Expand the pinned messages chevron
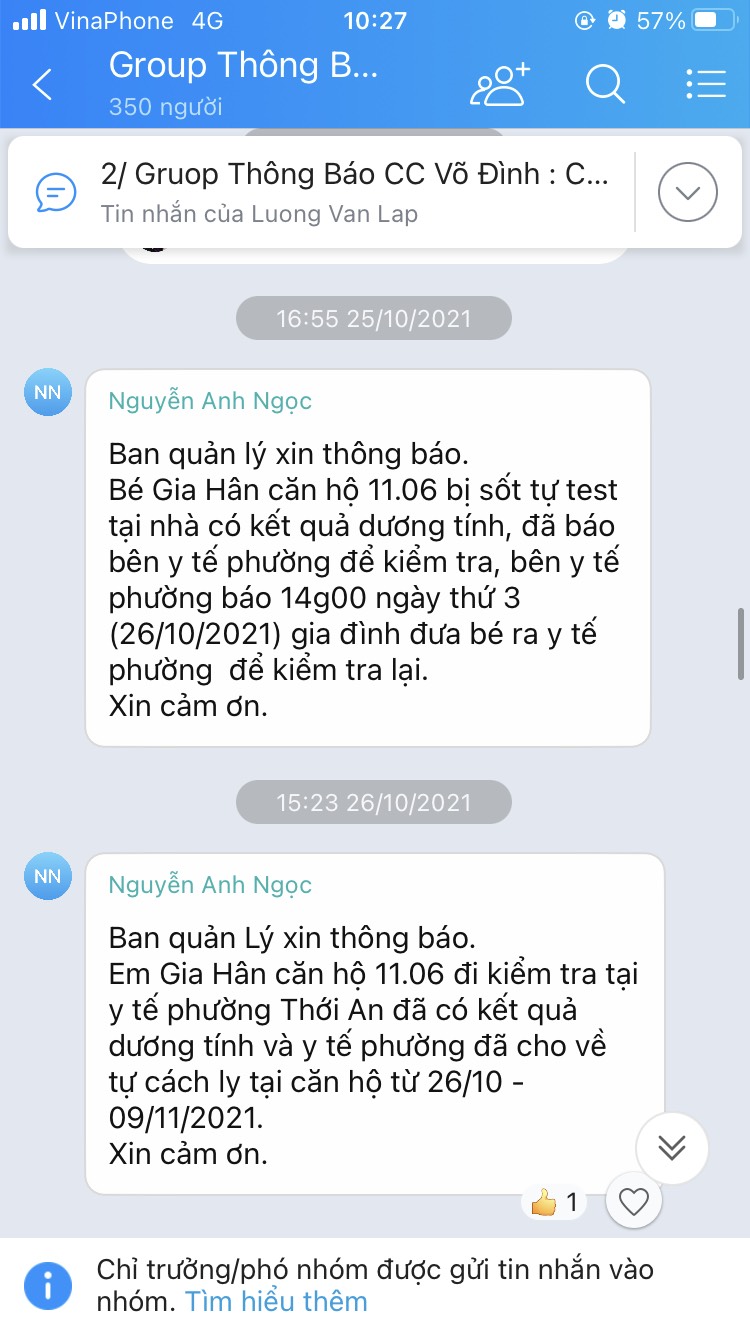The image size is (750, 1334). point(687,192)
